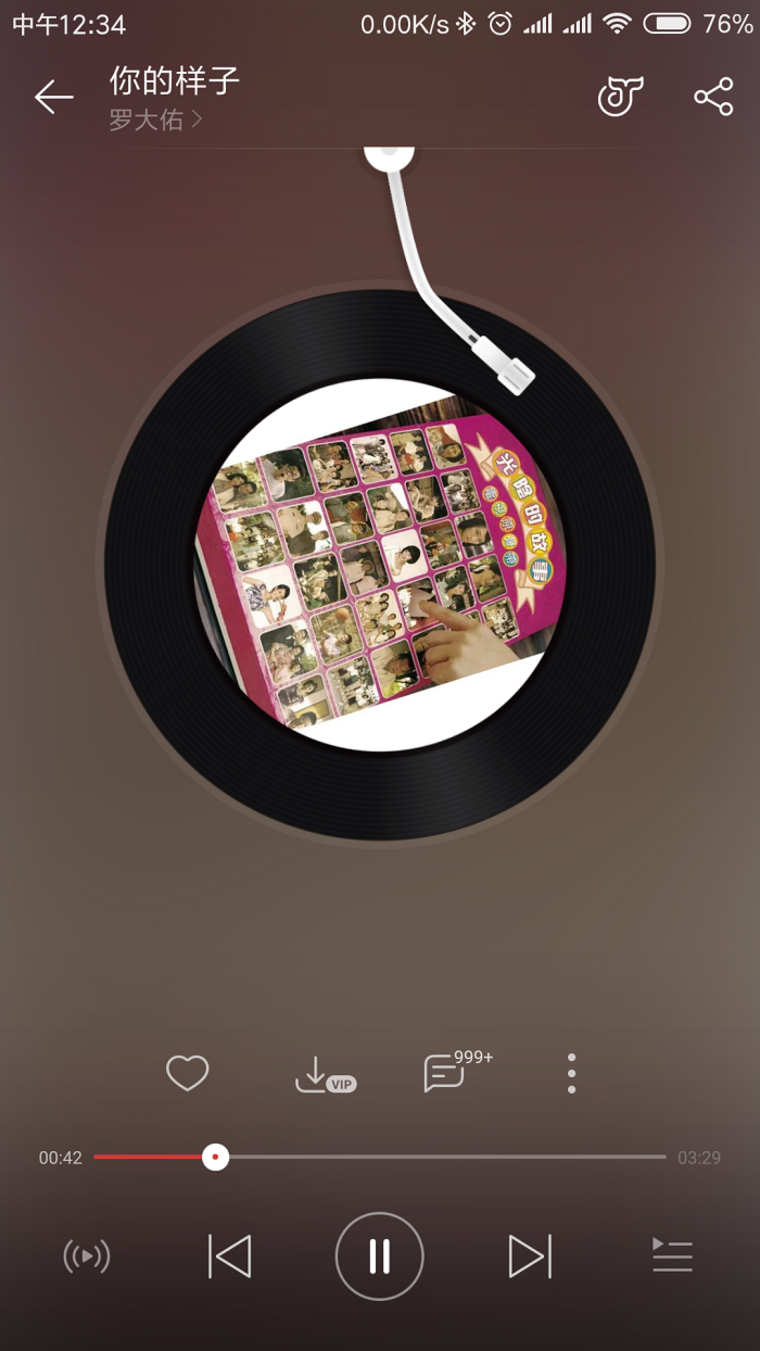This screenshot has height=1351, width=760.
Task: Open artist 罗大佑 page
Action: tap(155, 120)
